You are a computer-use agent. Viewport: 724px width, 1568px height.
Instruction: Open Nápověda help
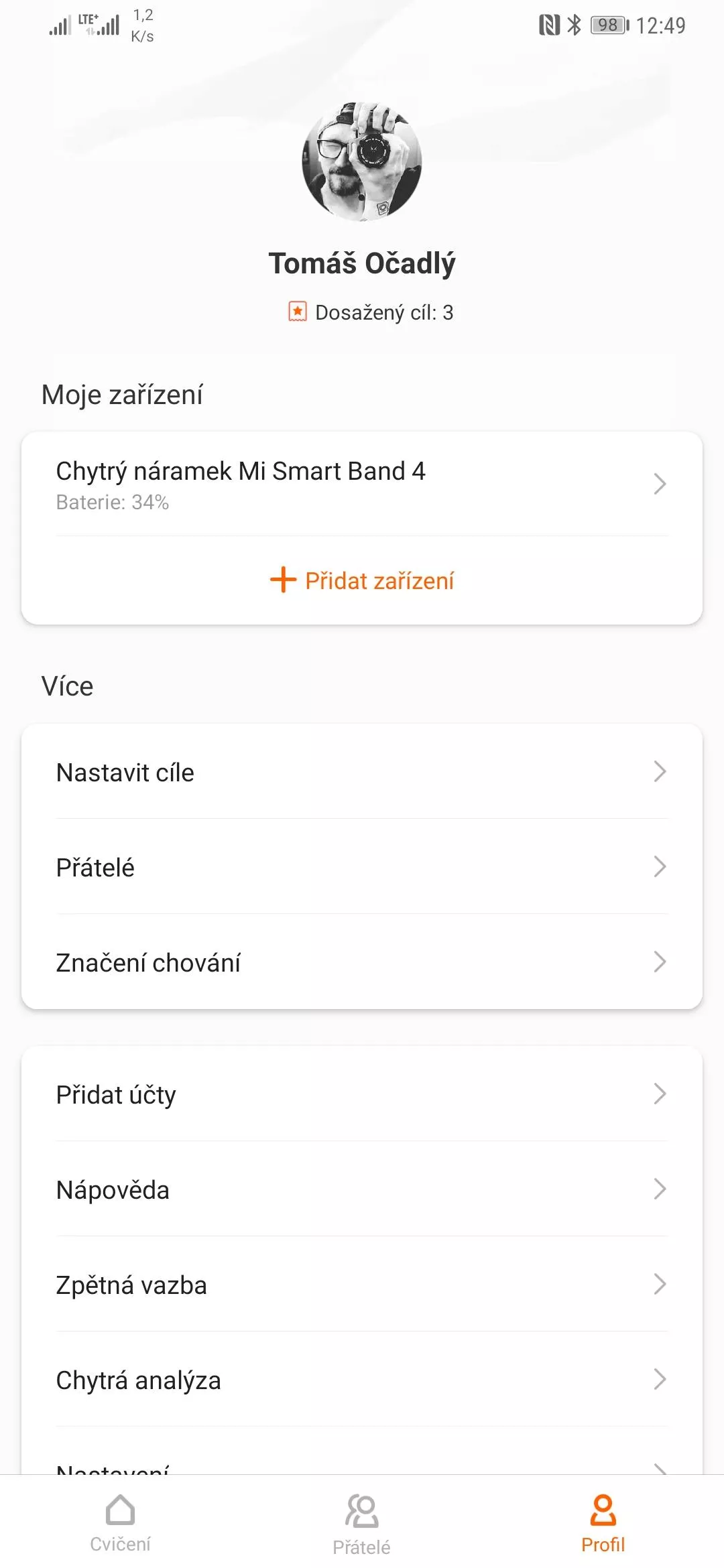tap(362, 1189)
